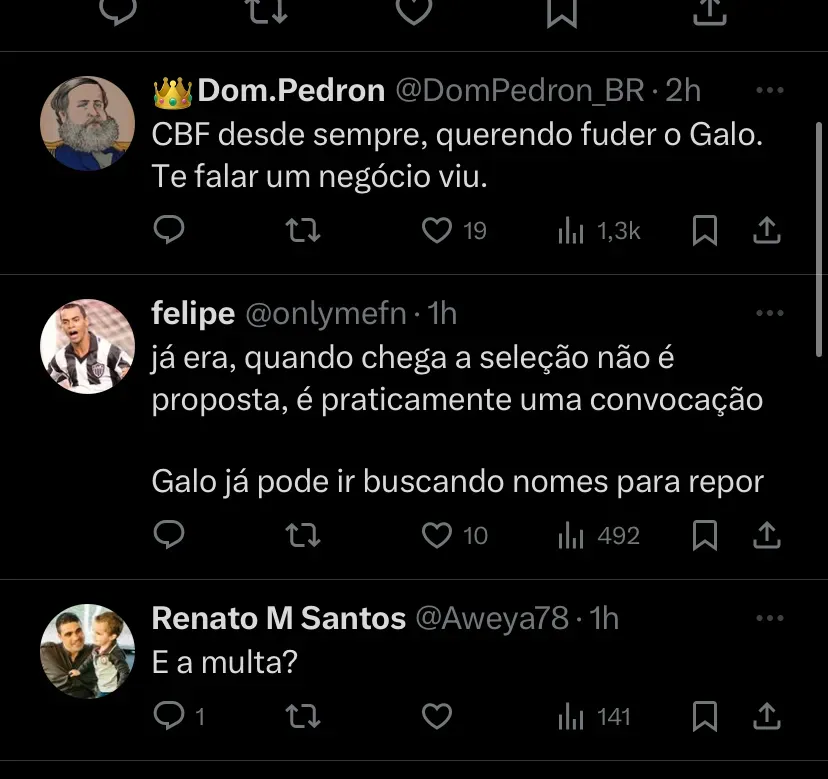Viewport: 828px width, 779px height.
Task: Bookmark Dom.Pedron's reply
Action: pyautogui.click(x=705, y=231)
